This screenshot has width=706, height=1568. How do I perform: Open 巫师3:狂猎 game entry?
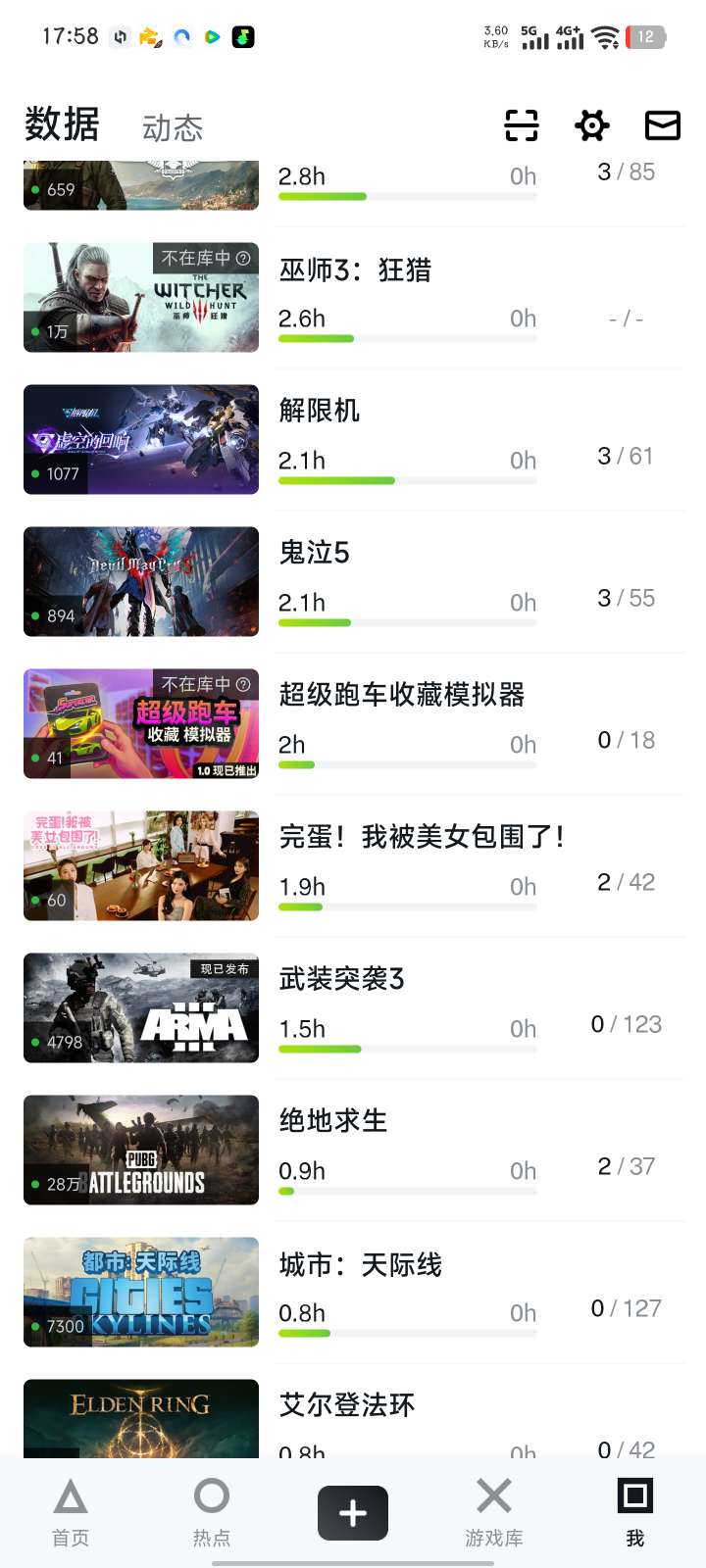355,270
